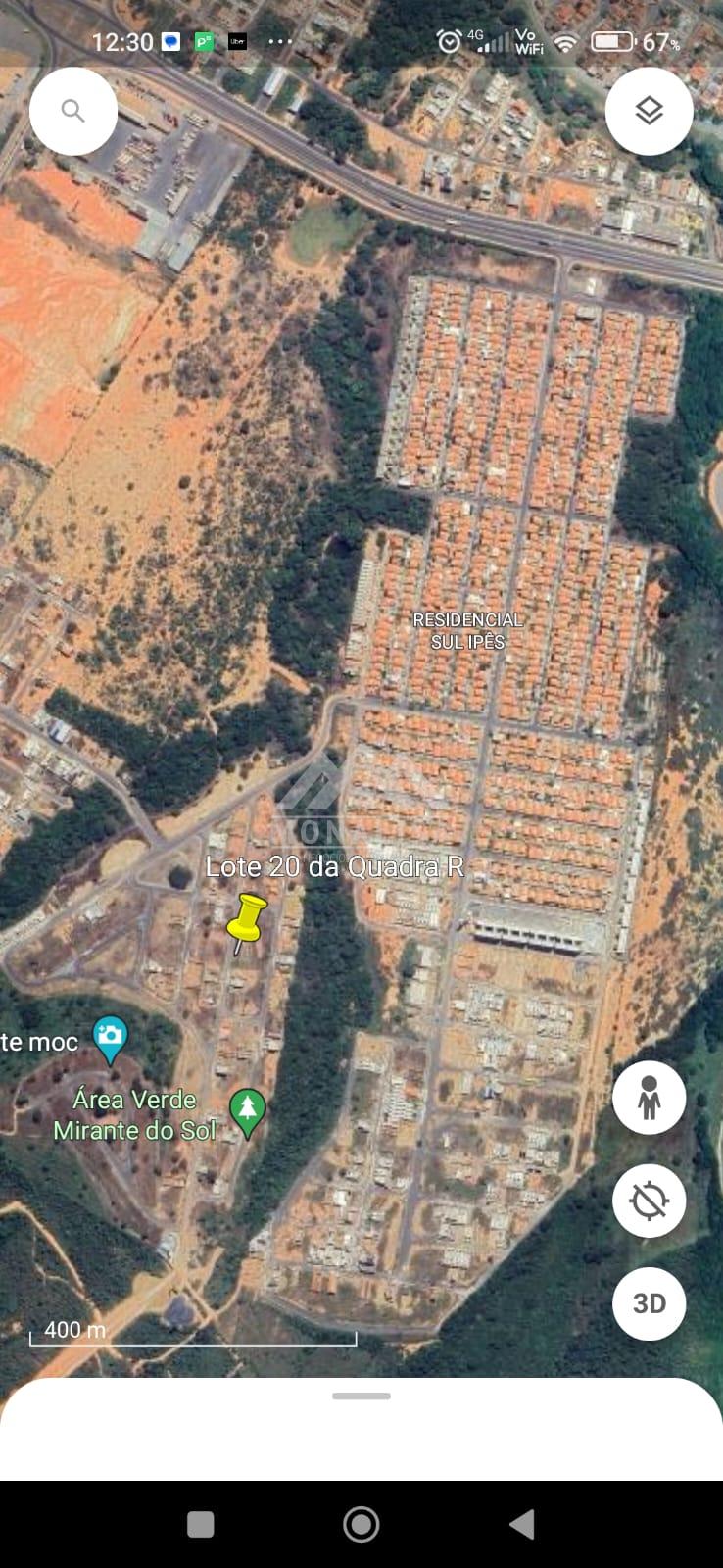Screen dimensions: 723x1568
Task: Open the map layers menu
Action: coord(649,111)
